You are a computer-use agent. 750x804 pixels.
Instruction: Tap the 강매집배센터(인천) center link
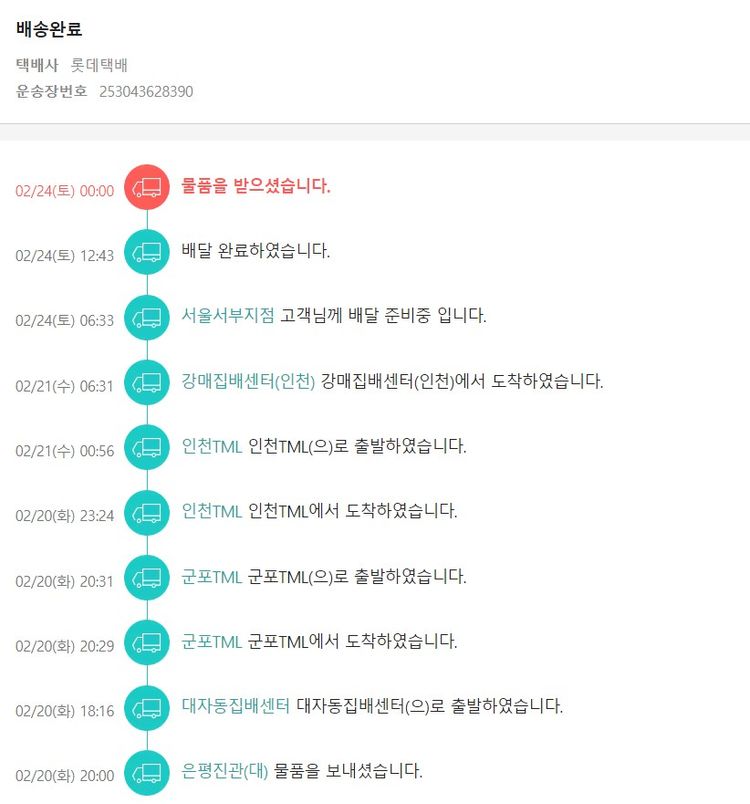pyautogui.click(x=248, y=381)
